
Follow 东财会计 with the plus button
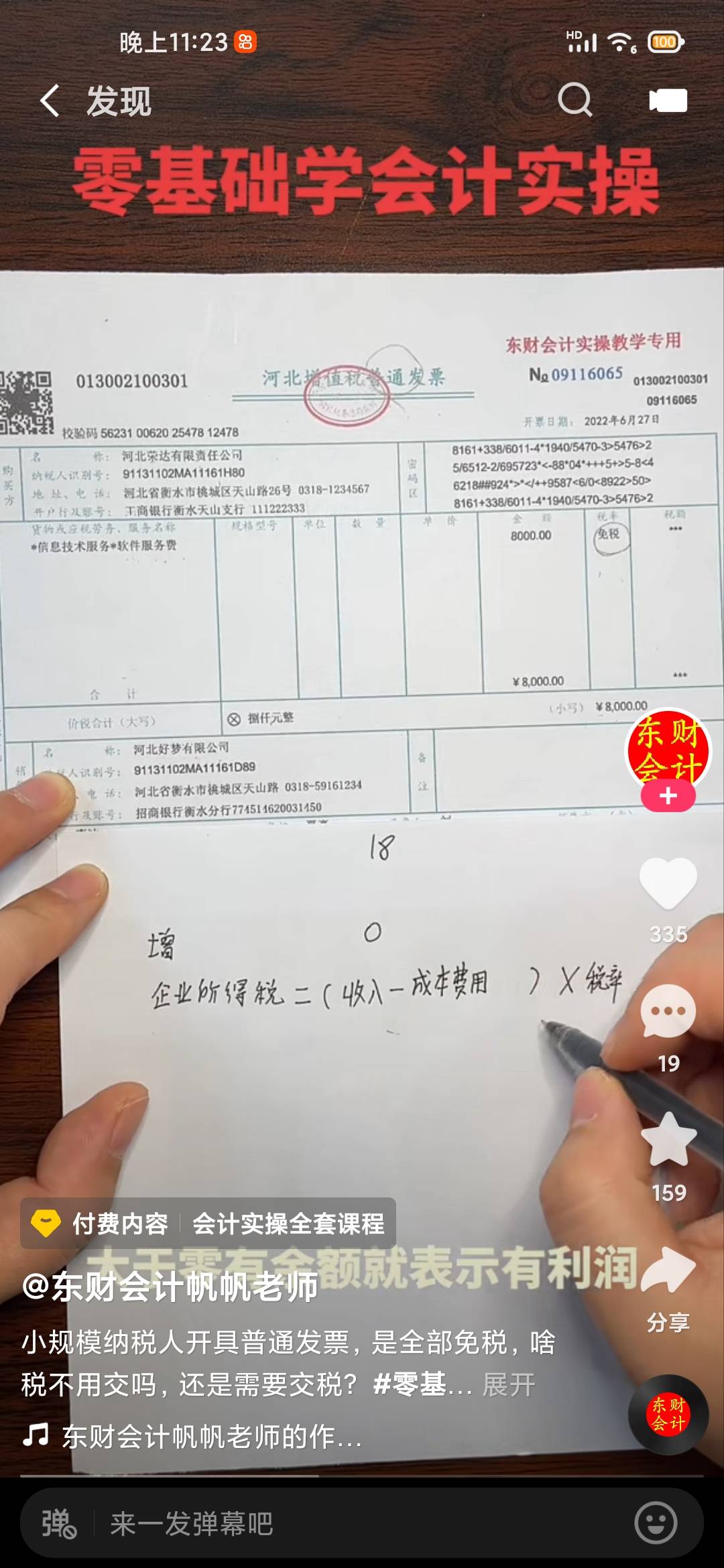668,796
